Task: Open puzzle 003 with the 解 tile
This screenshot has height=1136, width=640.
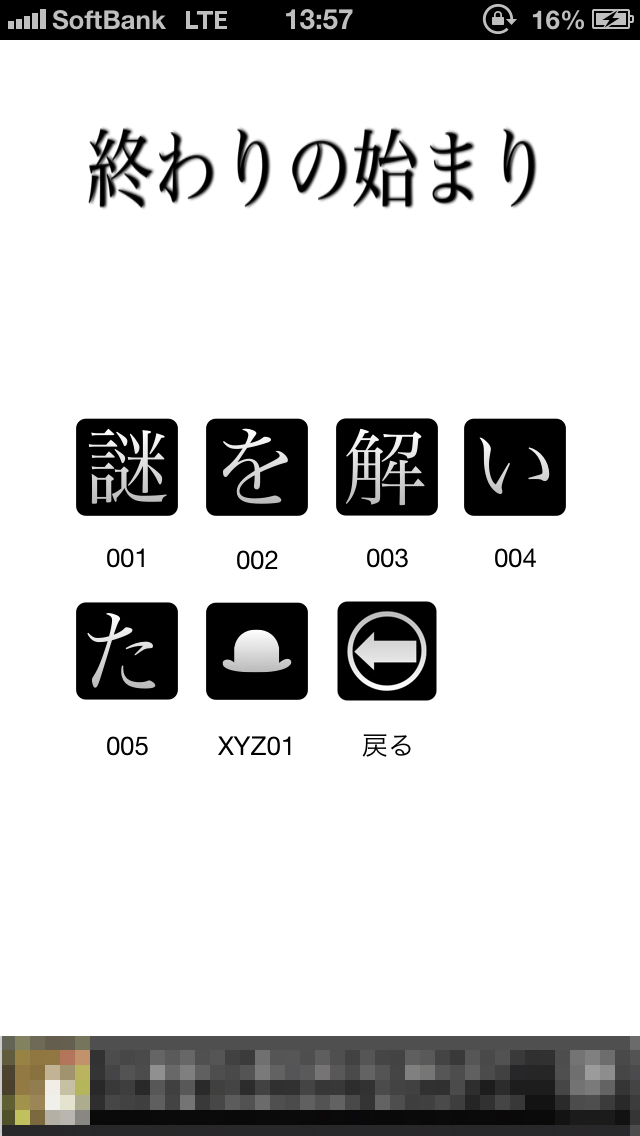Action: coord(386,467)
